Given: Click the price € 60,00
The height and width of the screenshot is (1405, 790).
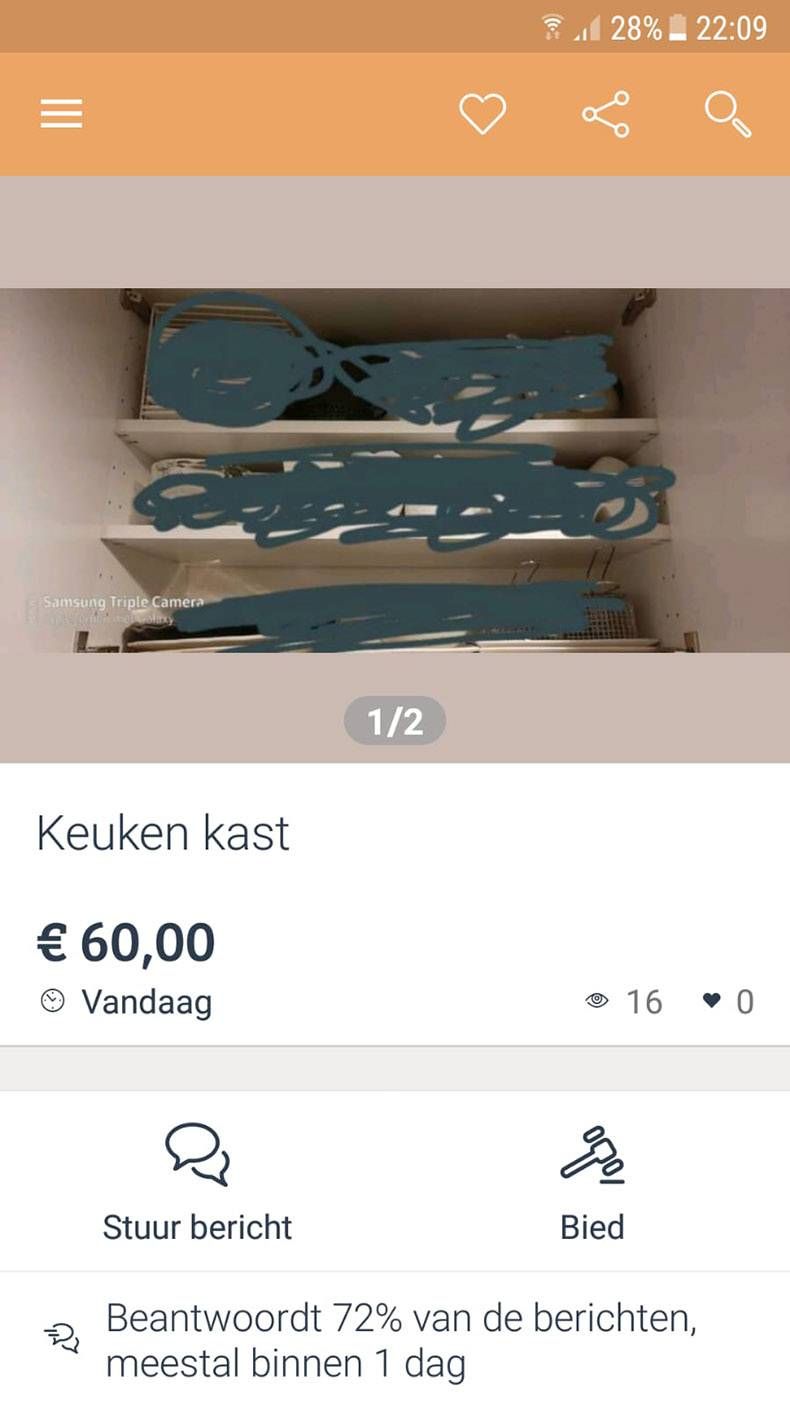Looking at the screenshot, I should point(123,939).
